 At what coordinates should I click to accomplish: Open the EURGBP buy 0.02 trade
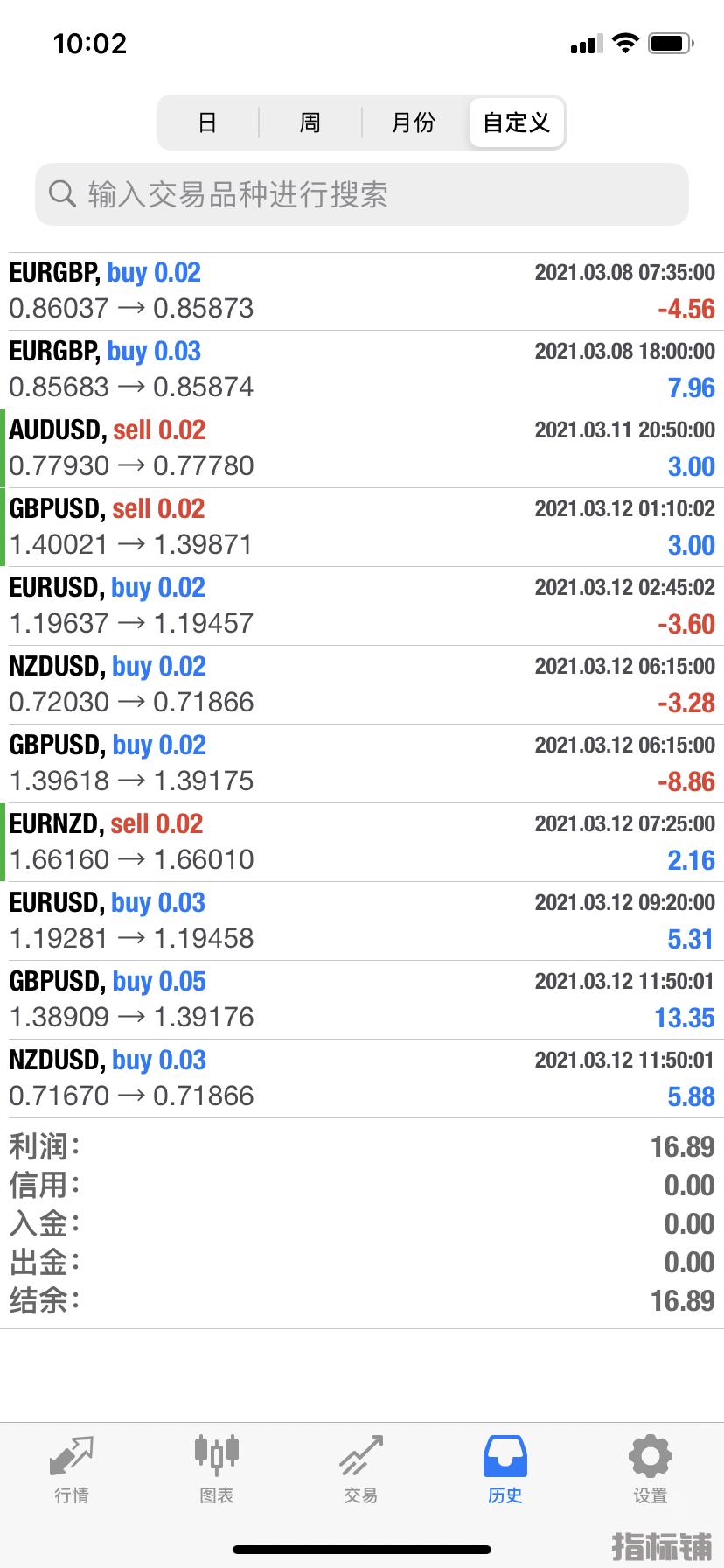pos(362,291)
